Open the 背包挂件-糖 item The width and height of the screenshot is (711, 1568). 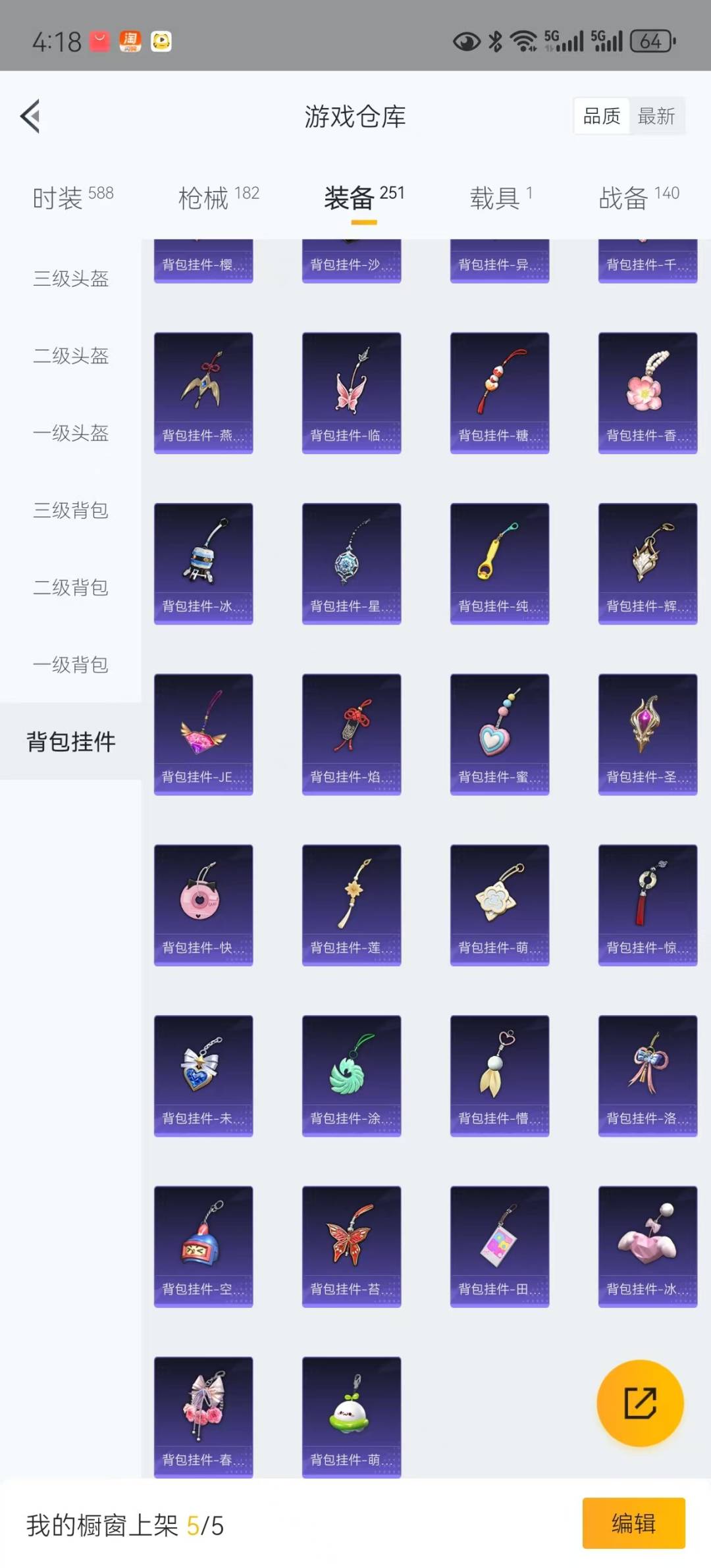click(x=500, y=393)
